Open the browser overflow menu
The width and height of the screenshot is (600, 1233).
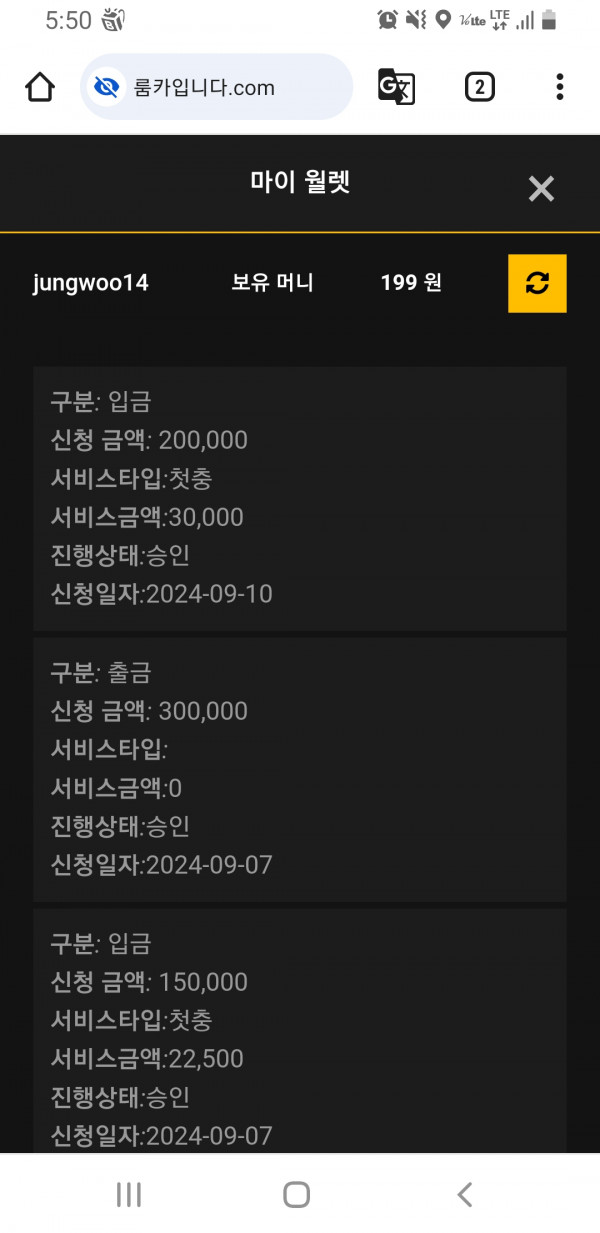click(560, 87)
